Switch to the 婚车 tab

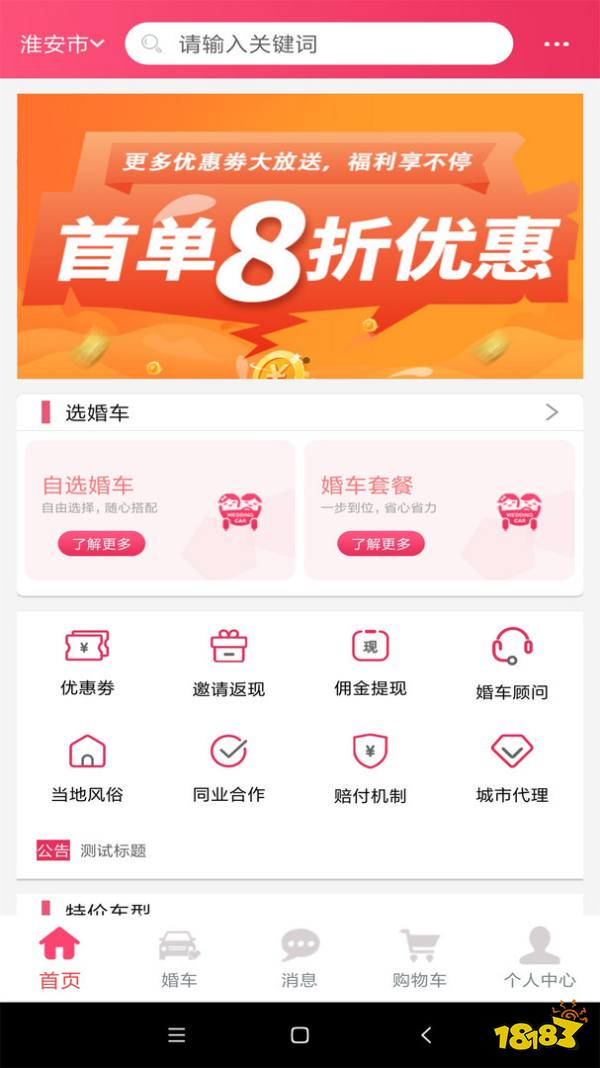pyautogui.click(x=179, y=959)
